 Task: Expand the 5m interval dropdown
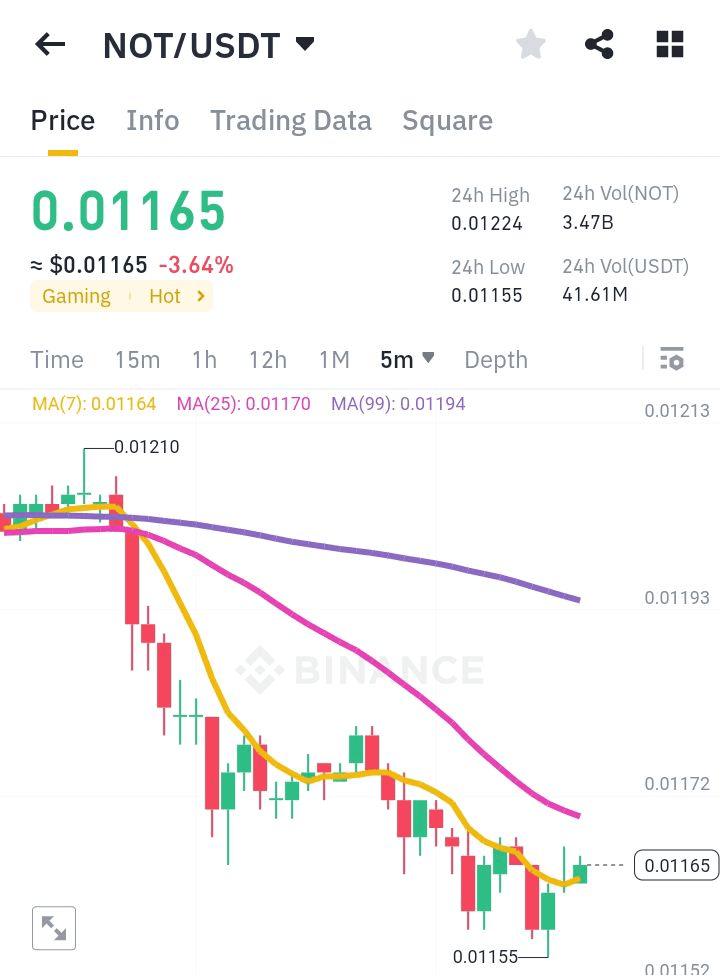(407, 360)
